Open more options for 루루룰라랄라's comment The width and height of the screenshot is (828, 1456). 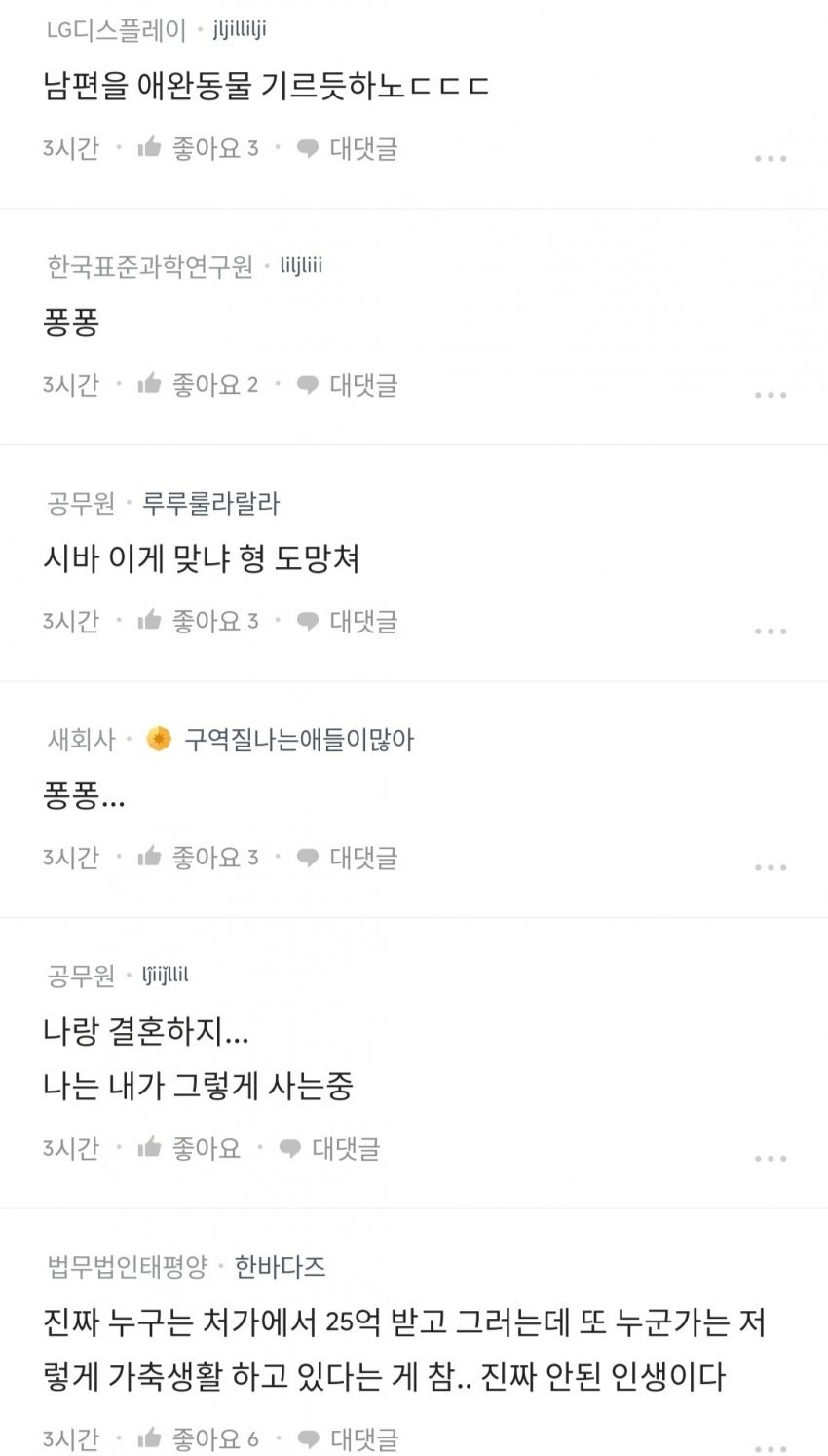[770, 631]
